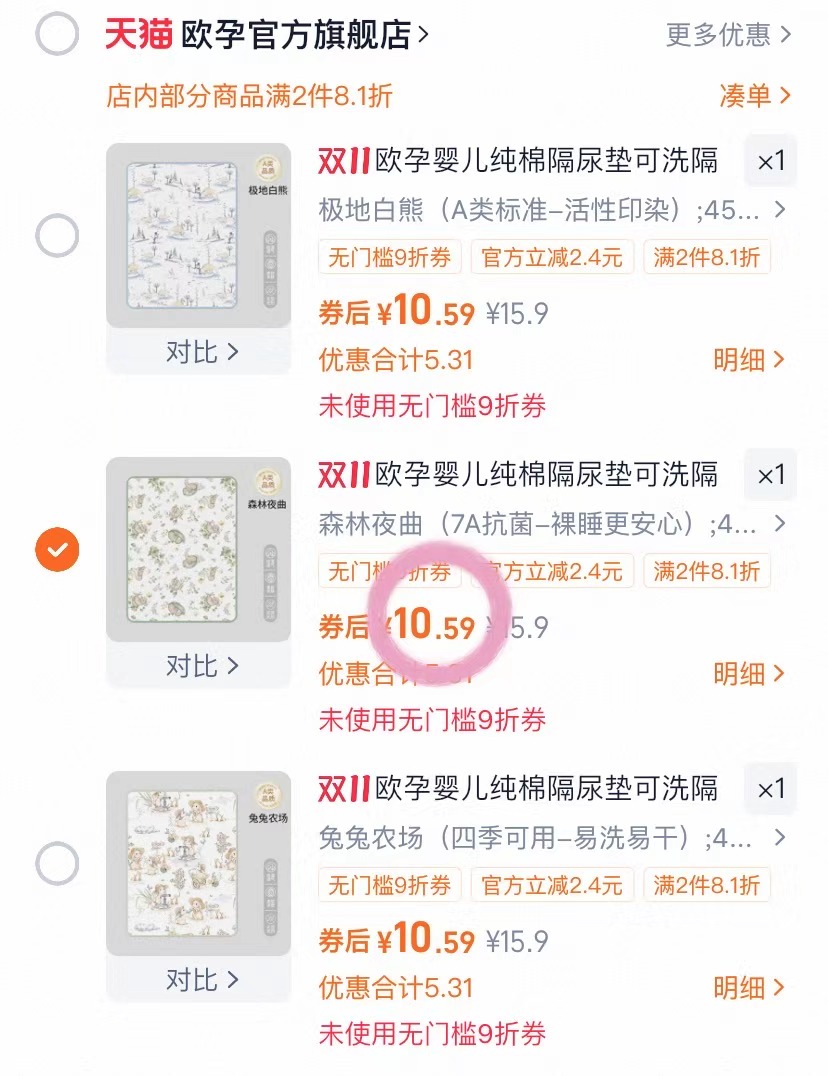Click the 官方立减2.4元 tag on 森林夜曲
Viewport: 828px width, 1076px height.
[x=553, y=572]
